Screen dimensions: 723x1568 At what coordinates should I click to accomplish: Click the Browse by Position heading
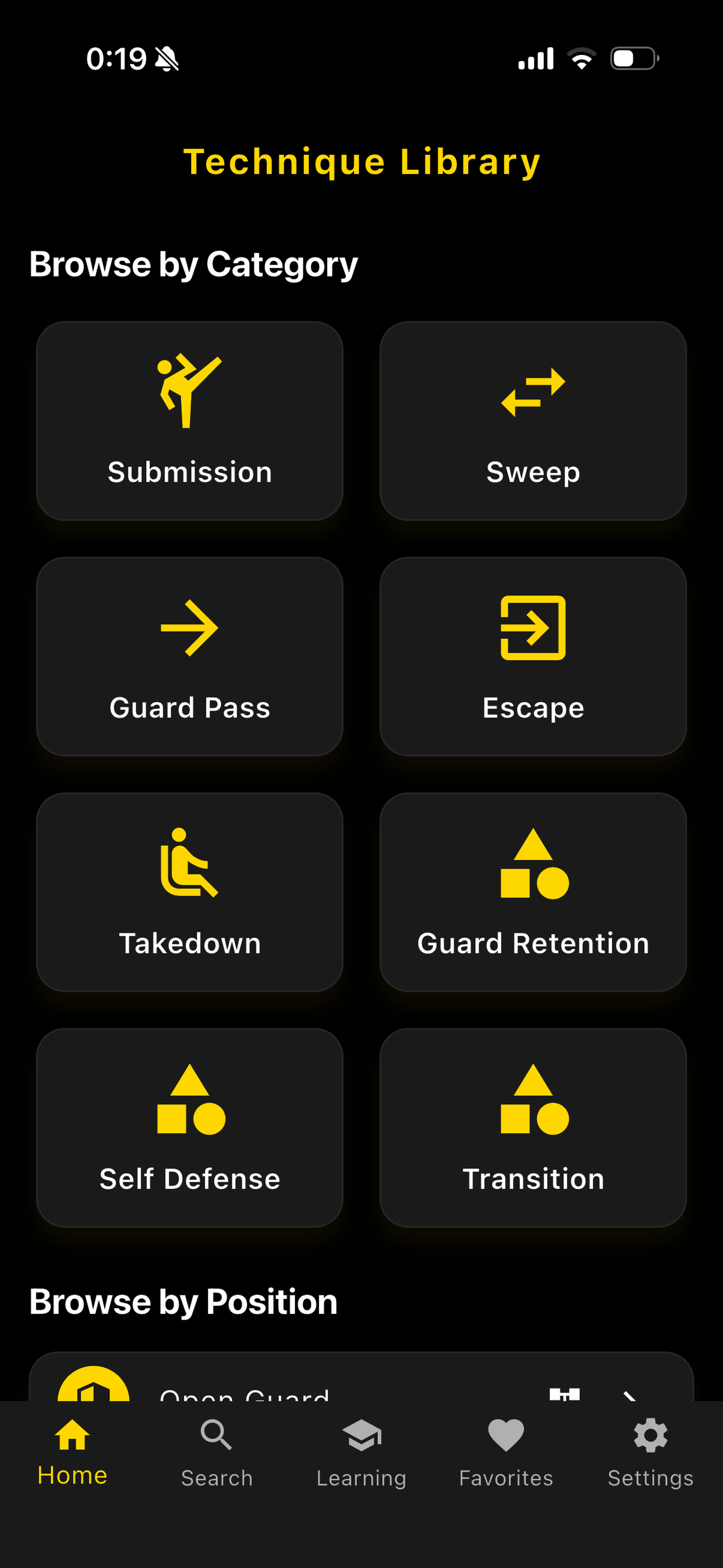183,1300
